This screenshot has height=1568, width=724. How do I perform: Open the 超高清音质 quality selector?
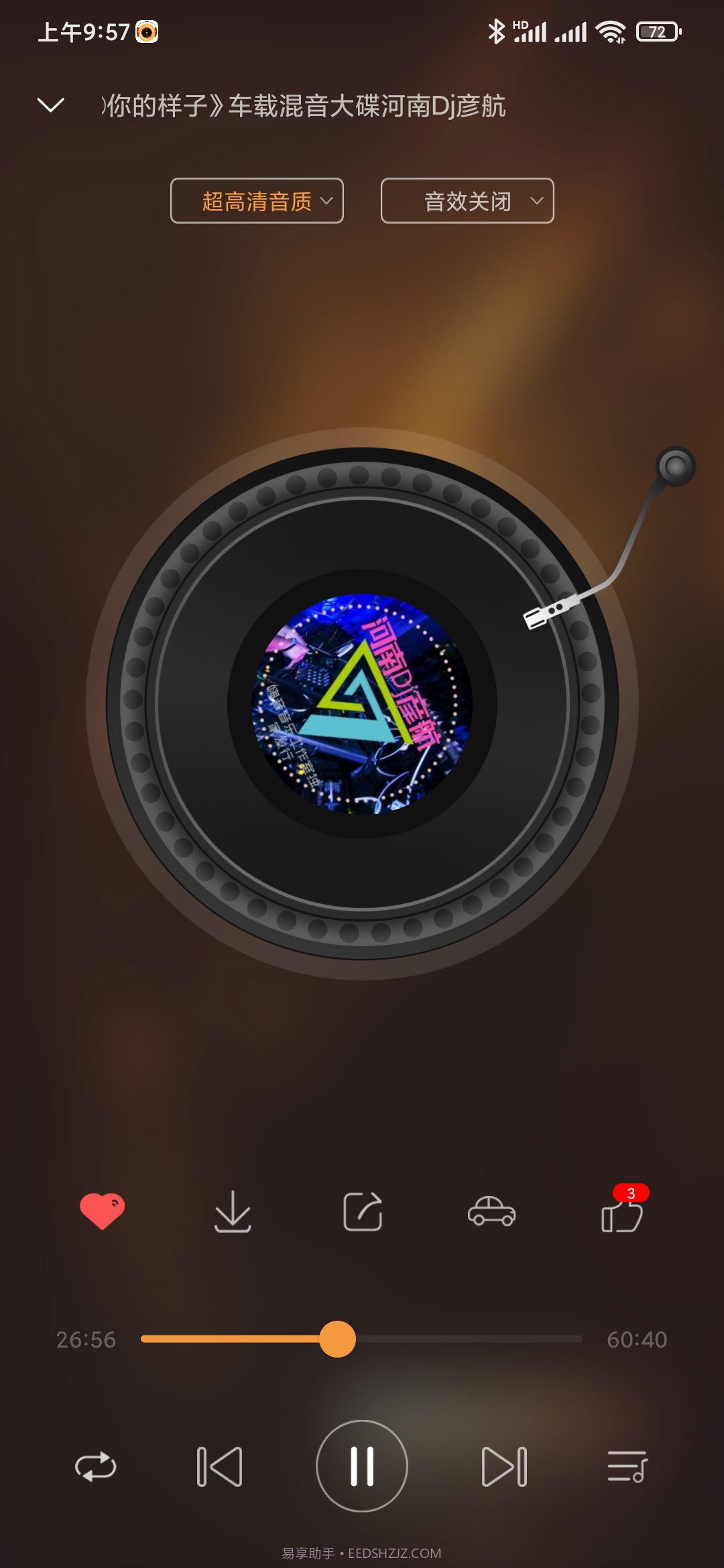257,201
